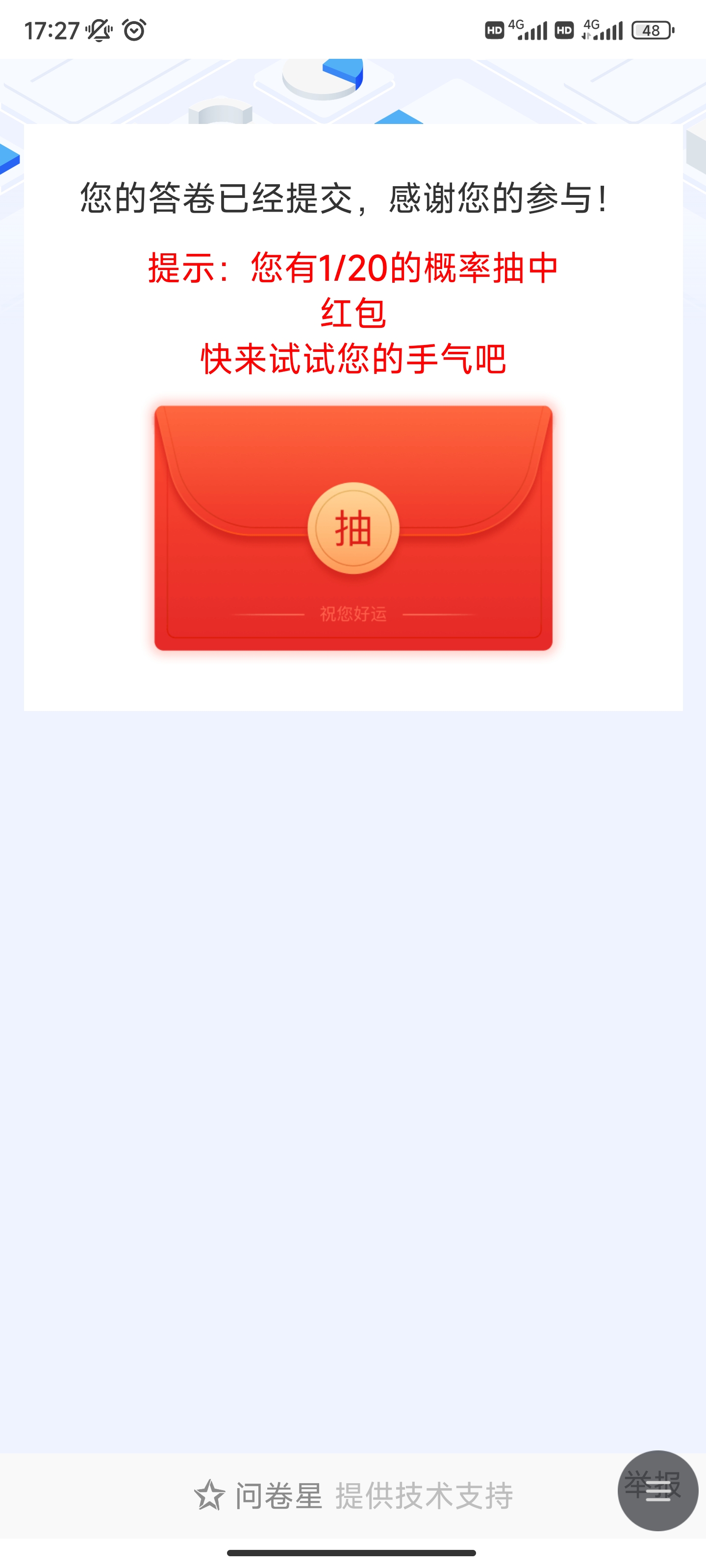The height and width of the screenshot is (1568, 706).
Task: Open the 举报 floating report button
Action: tap(657, 1490)
